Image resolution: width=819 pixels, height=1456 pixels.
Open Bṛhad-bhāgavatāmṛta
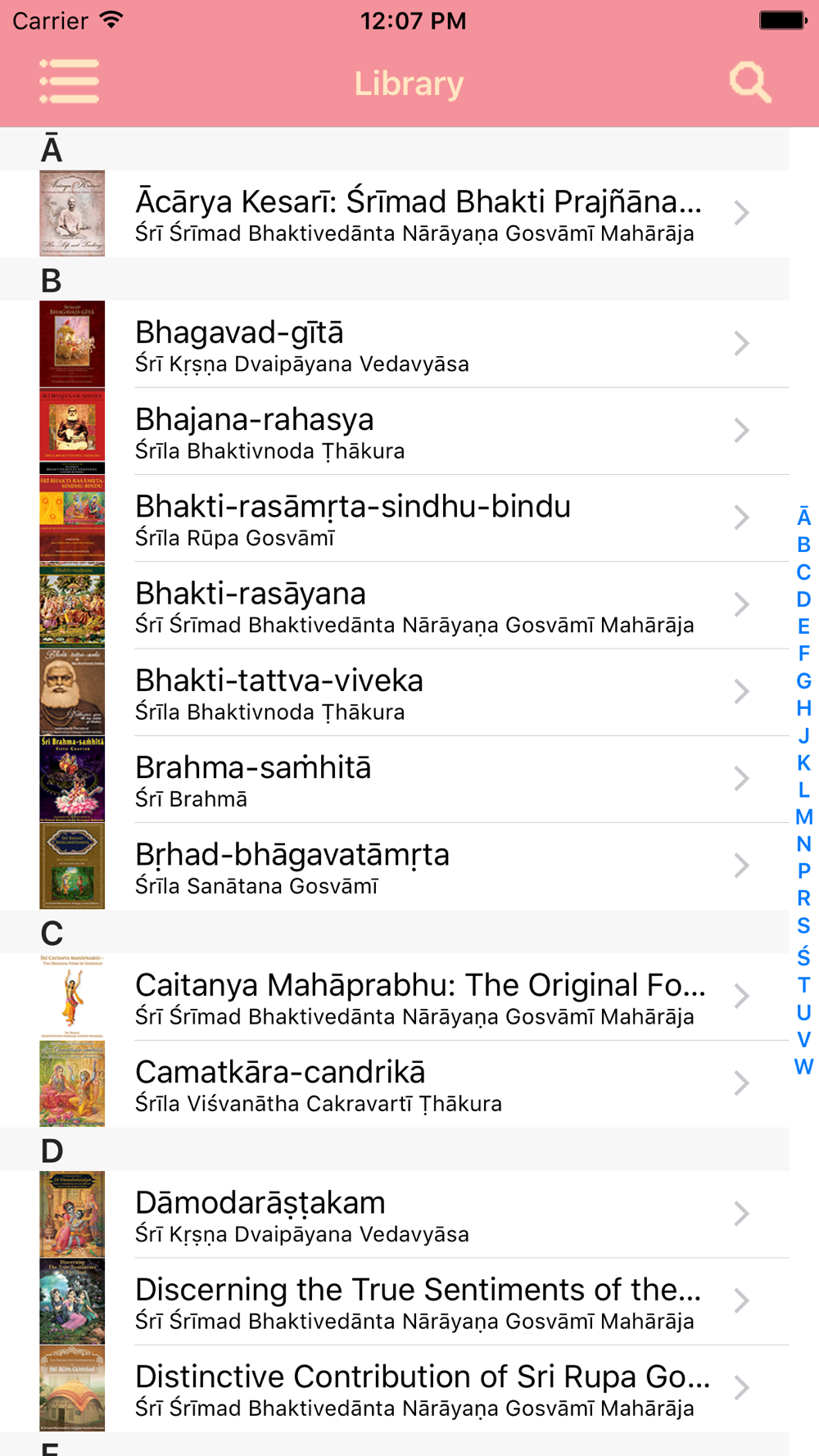coord(418,866)
